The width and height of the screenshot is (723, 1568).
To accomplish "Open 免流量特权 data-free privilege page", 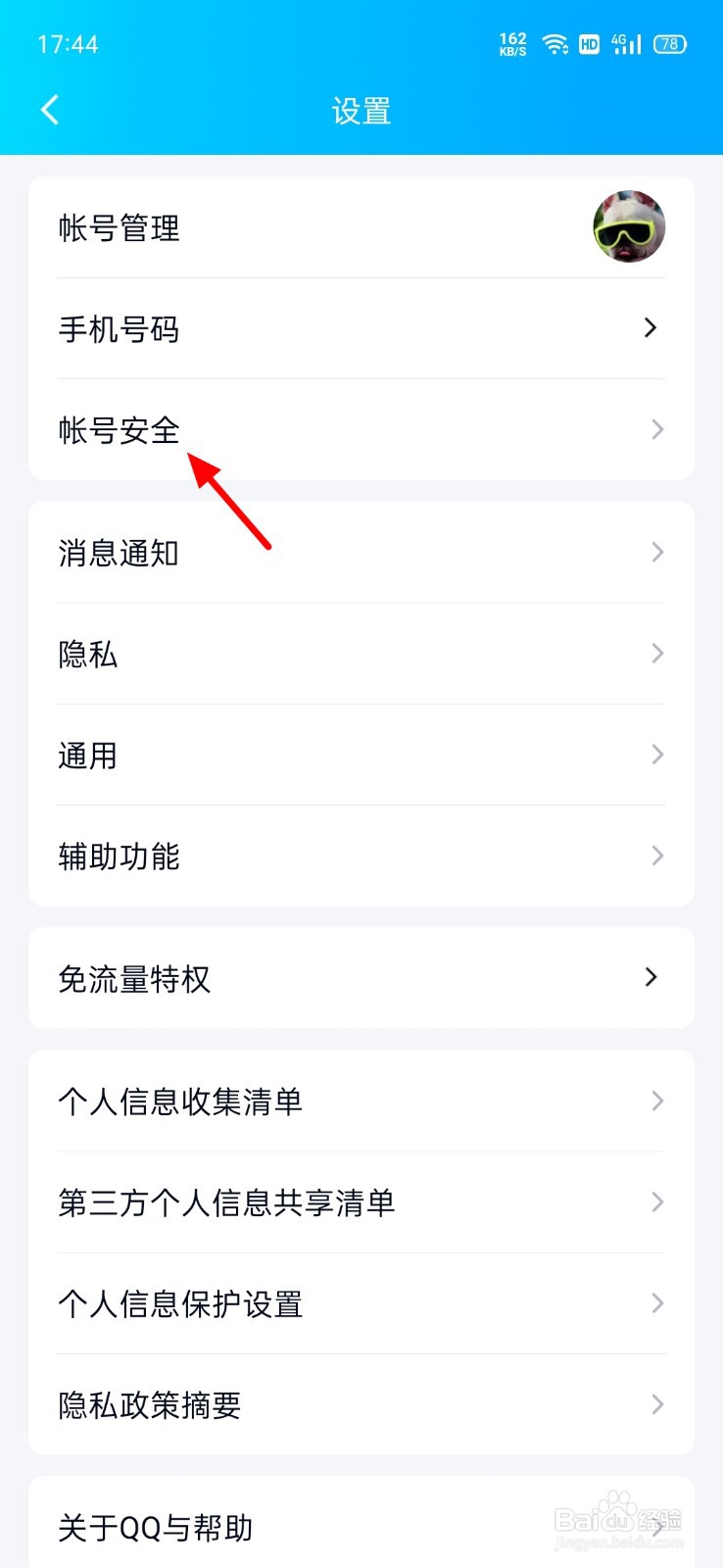I will (x=361, y=977).
